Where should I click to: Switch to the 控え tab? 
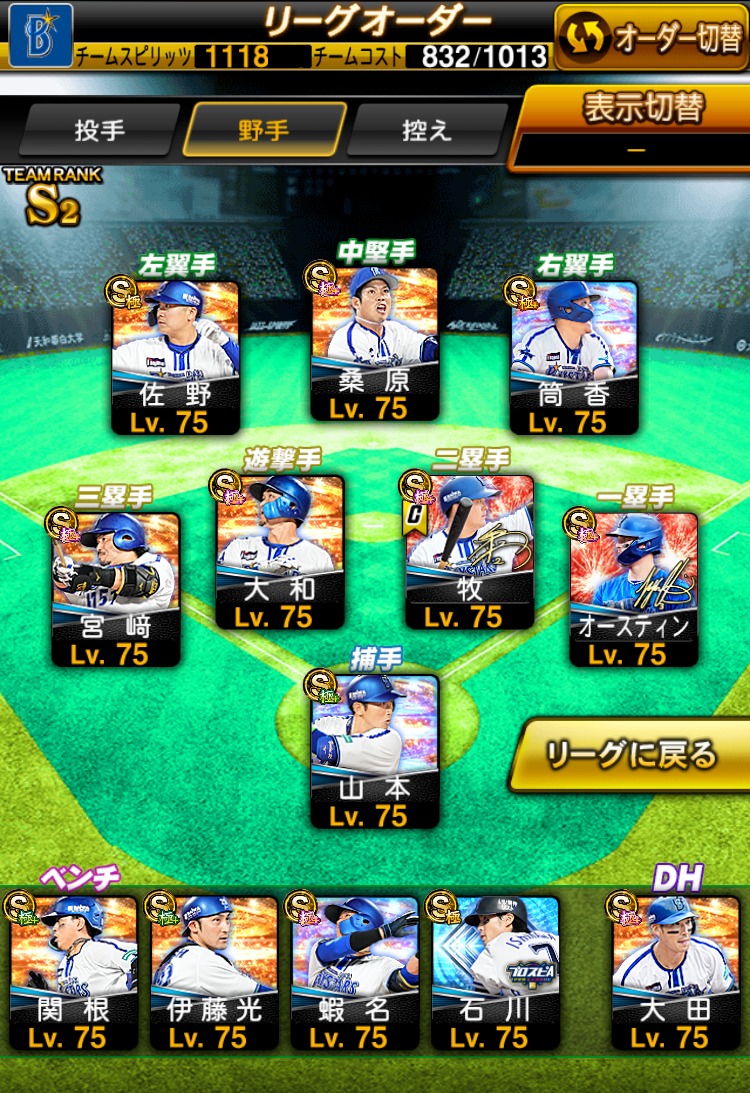[x=427, y=131]
